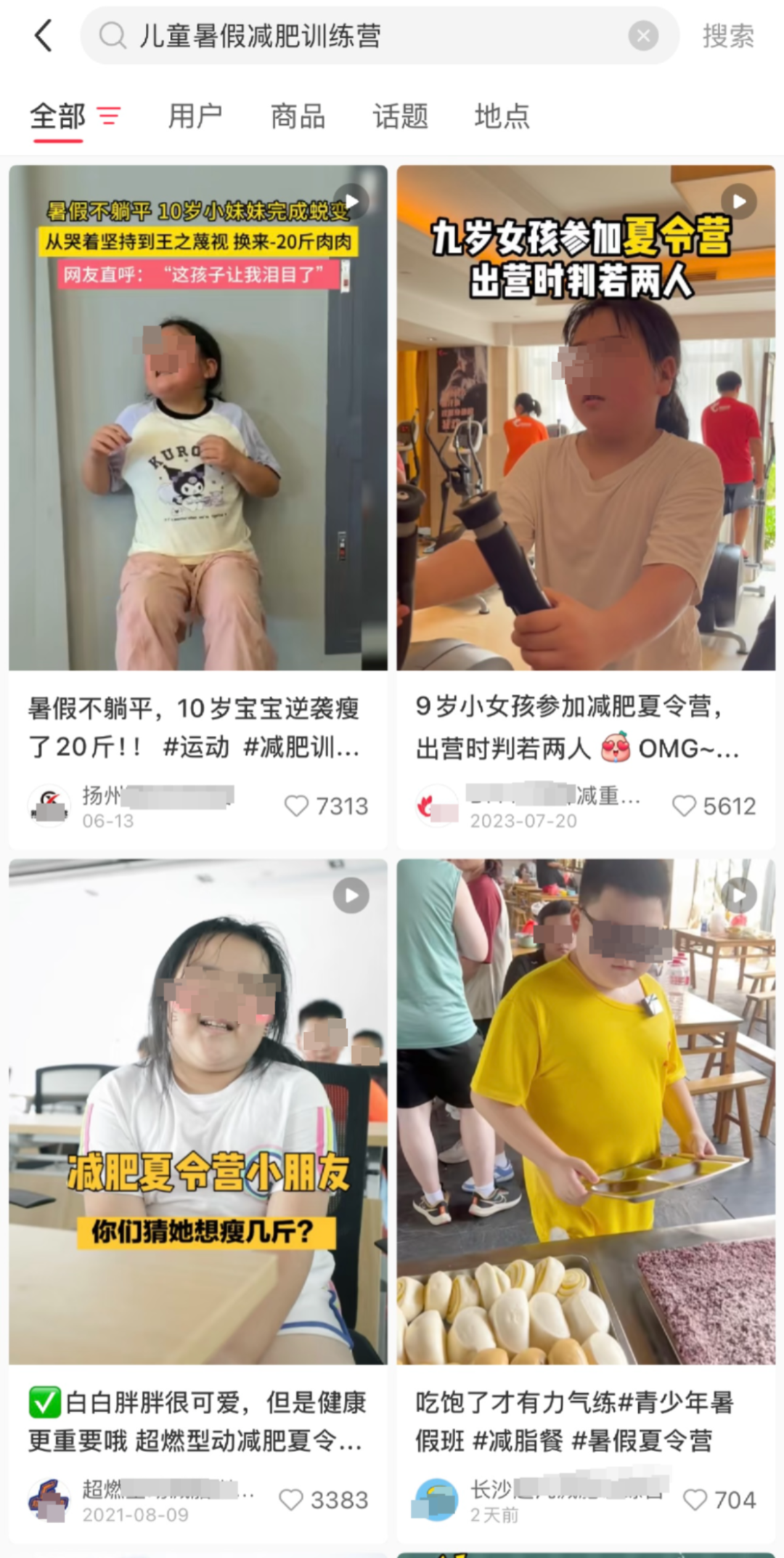Screen dimensions: 784x1558
Task: Go back using the top-left arrow
Action: pyautogui.click(x=44, y=36)
